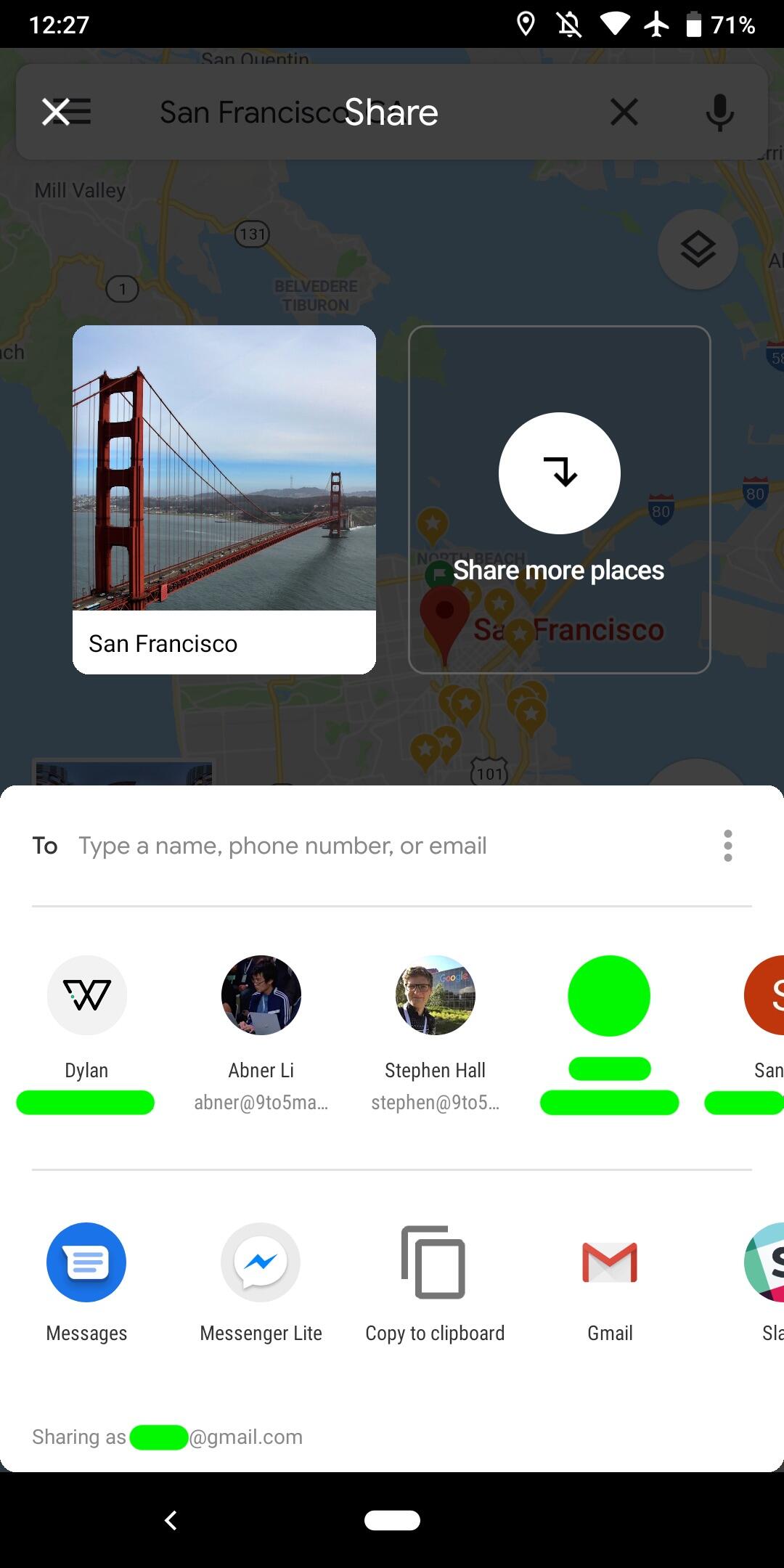Image resolution: width=784 pixels, height=1568 pixels.
Task: Select Stephen Hall as recipient
Action: (x=436, y=996)
